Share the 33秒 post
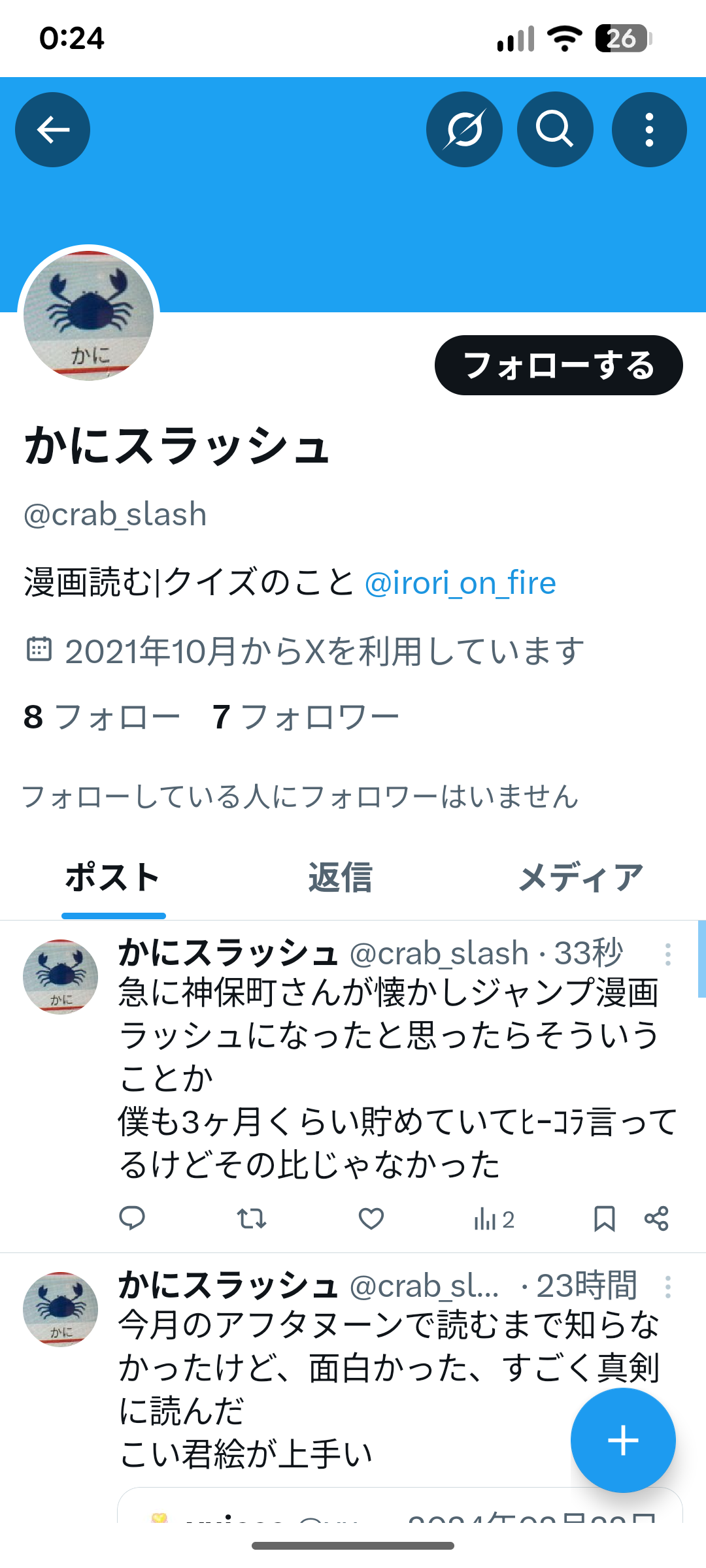The width and height of the screenshot is (706, 1568). pyautogui.click(x=656, y=1218)
